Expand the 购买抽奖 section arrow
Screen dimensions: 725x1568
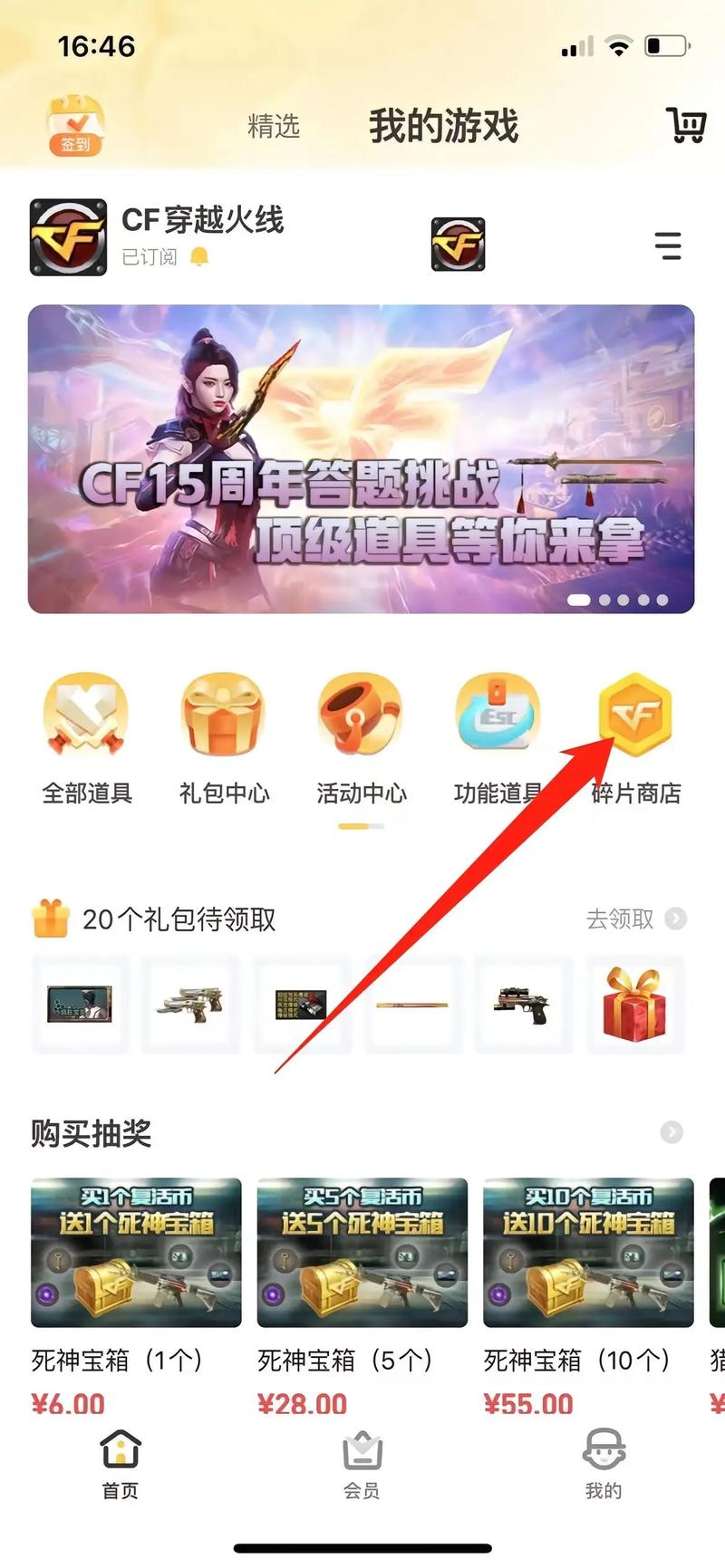click(x=672, y=1132)
